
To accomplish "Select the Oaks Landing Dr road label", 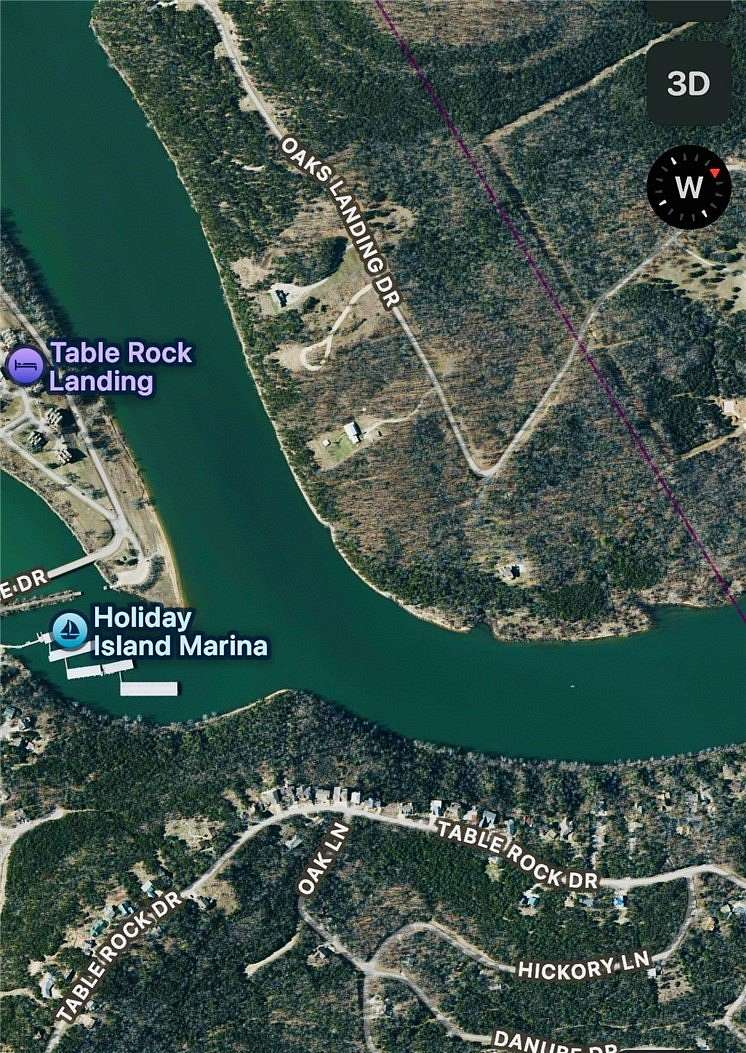I will pos(338,216).
